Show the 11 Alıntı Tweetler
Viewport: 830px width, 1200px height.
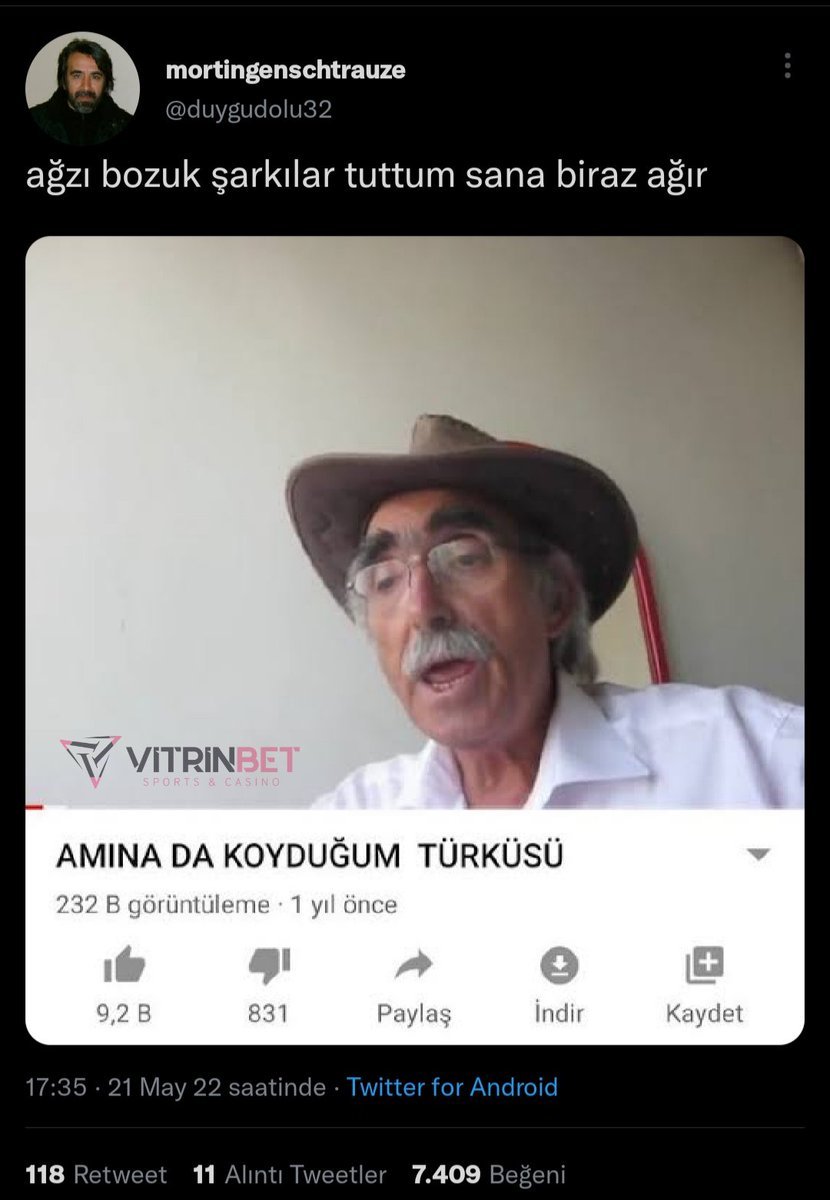(289, 1173)
